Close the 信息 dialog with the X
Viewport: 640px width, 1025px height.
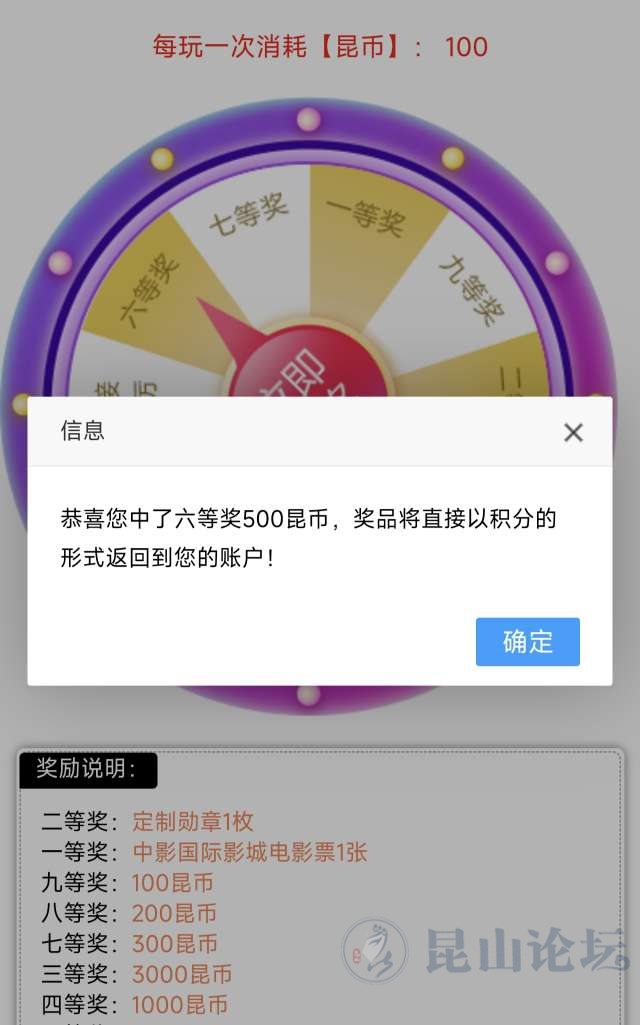point(573,432)
